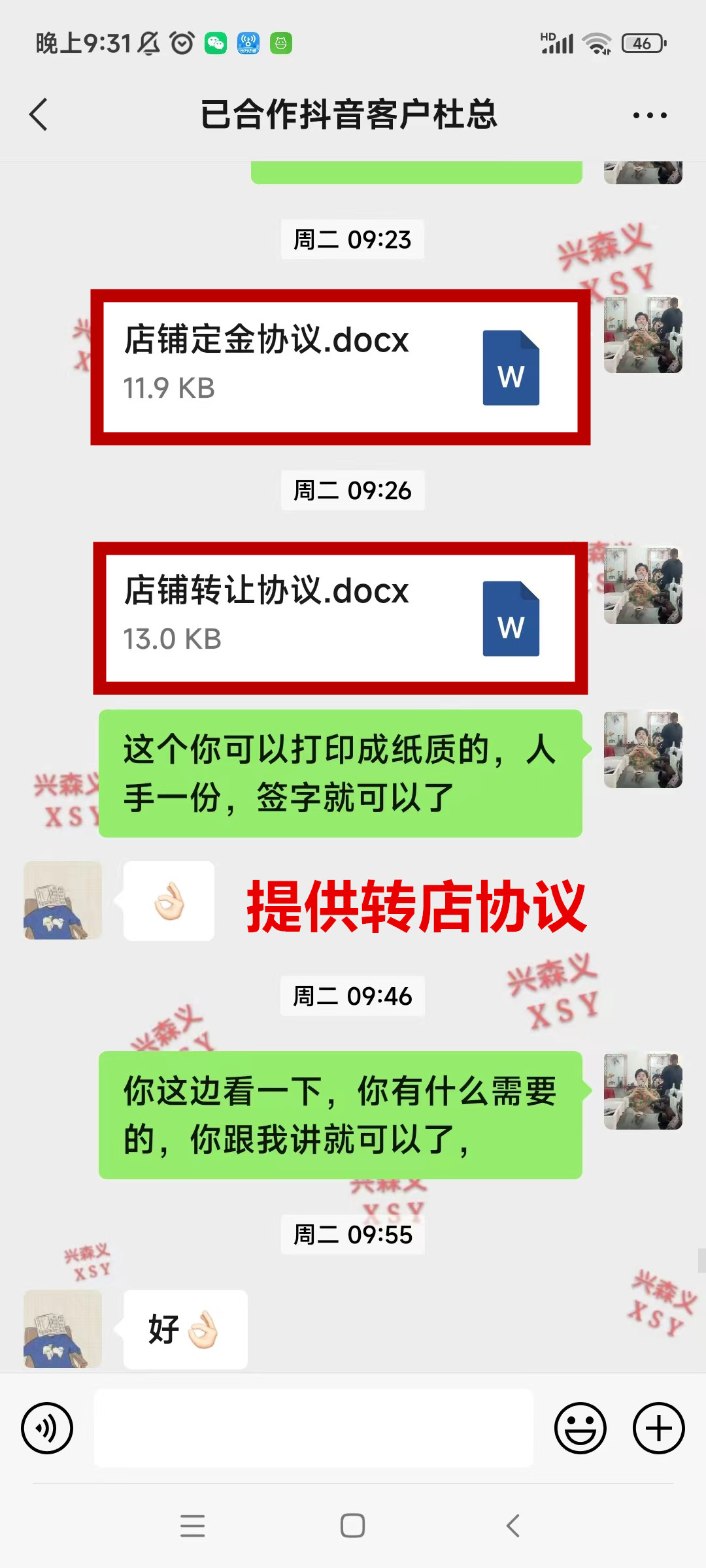View the profile of the sender of 好
This screenshot has width=706, height=1568.
[x=63, y=1329]
